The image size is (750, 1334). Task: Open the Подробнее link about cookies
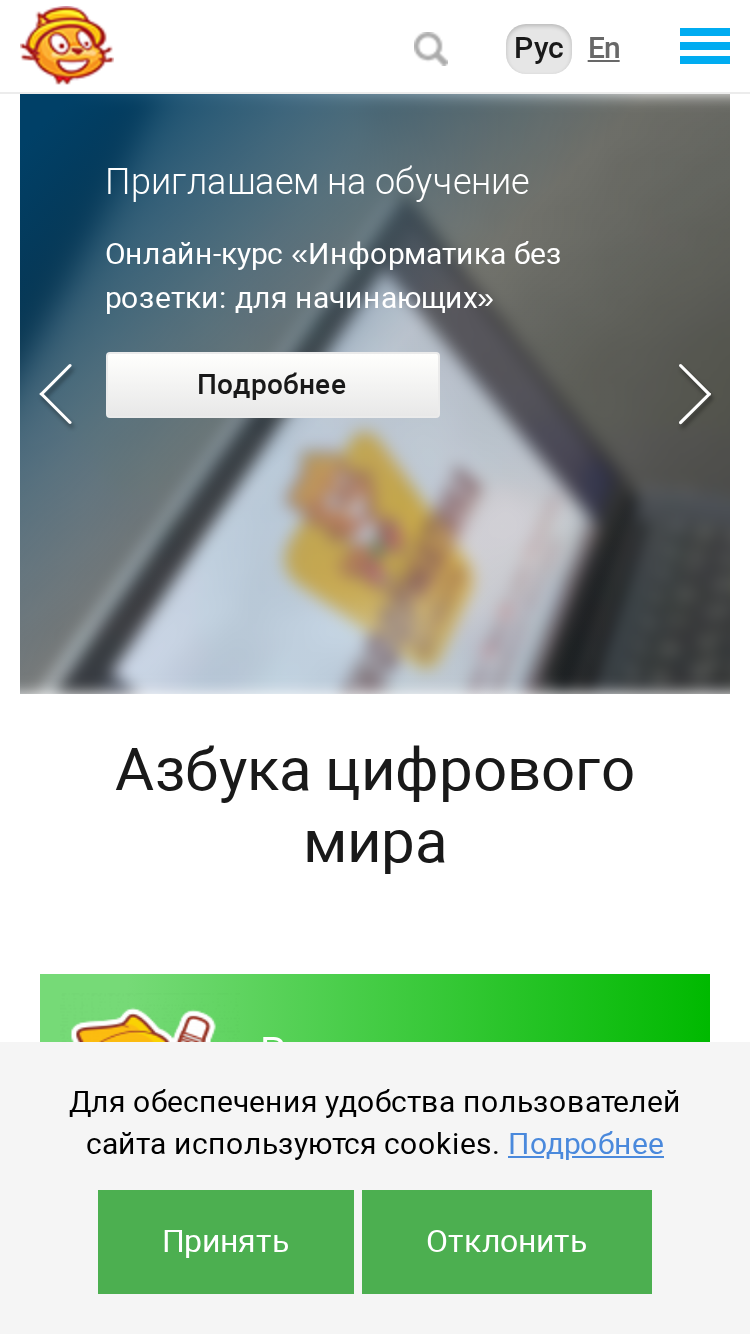[x=586, y=1144]
